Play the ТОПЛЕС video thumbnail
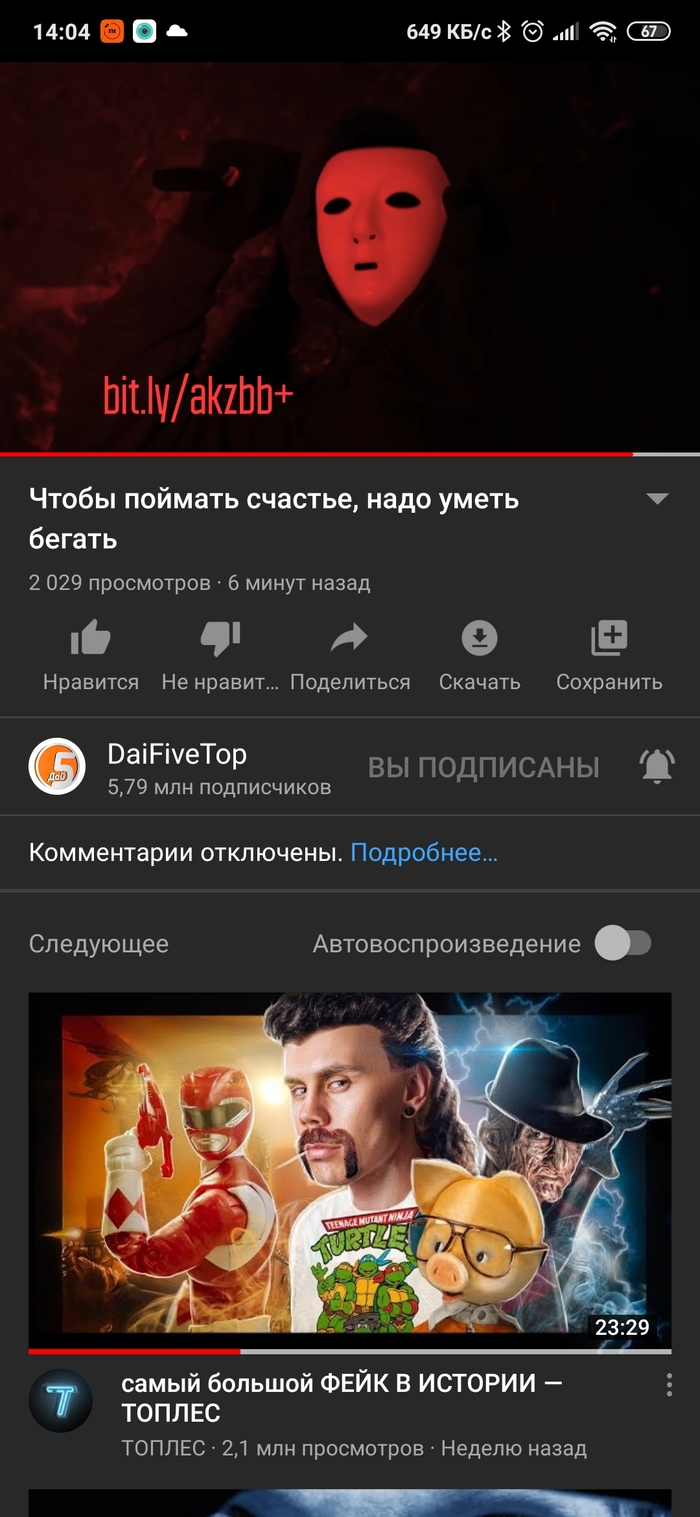 (350, 1170)
